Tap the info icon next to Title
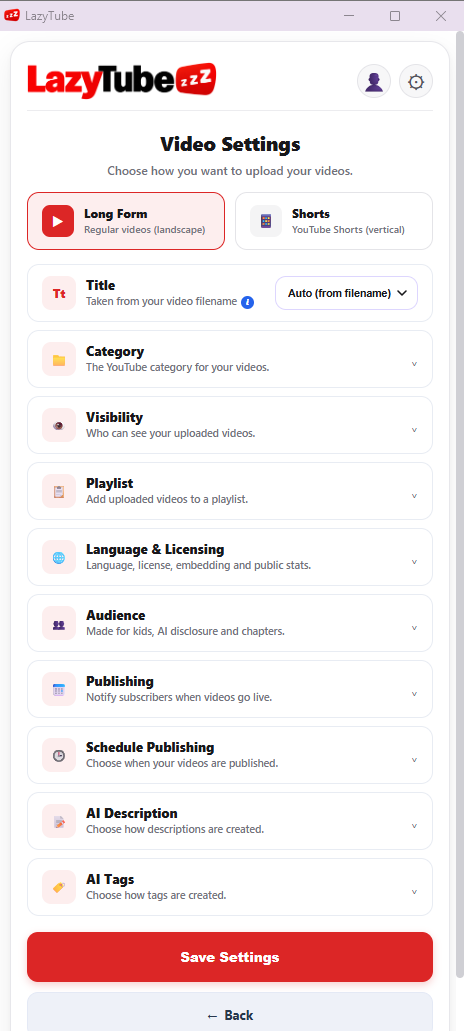 (x=247, y=302)
